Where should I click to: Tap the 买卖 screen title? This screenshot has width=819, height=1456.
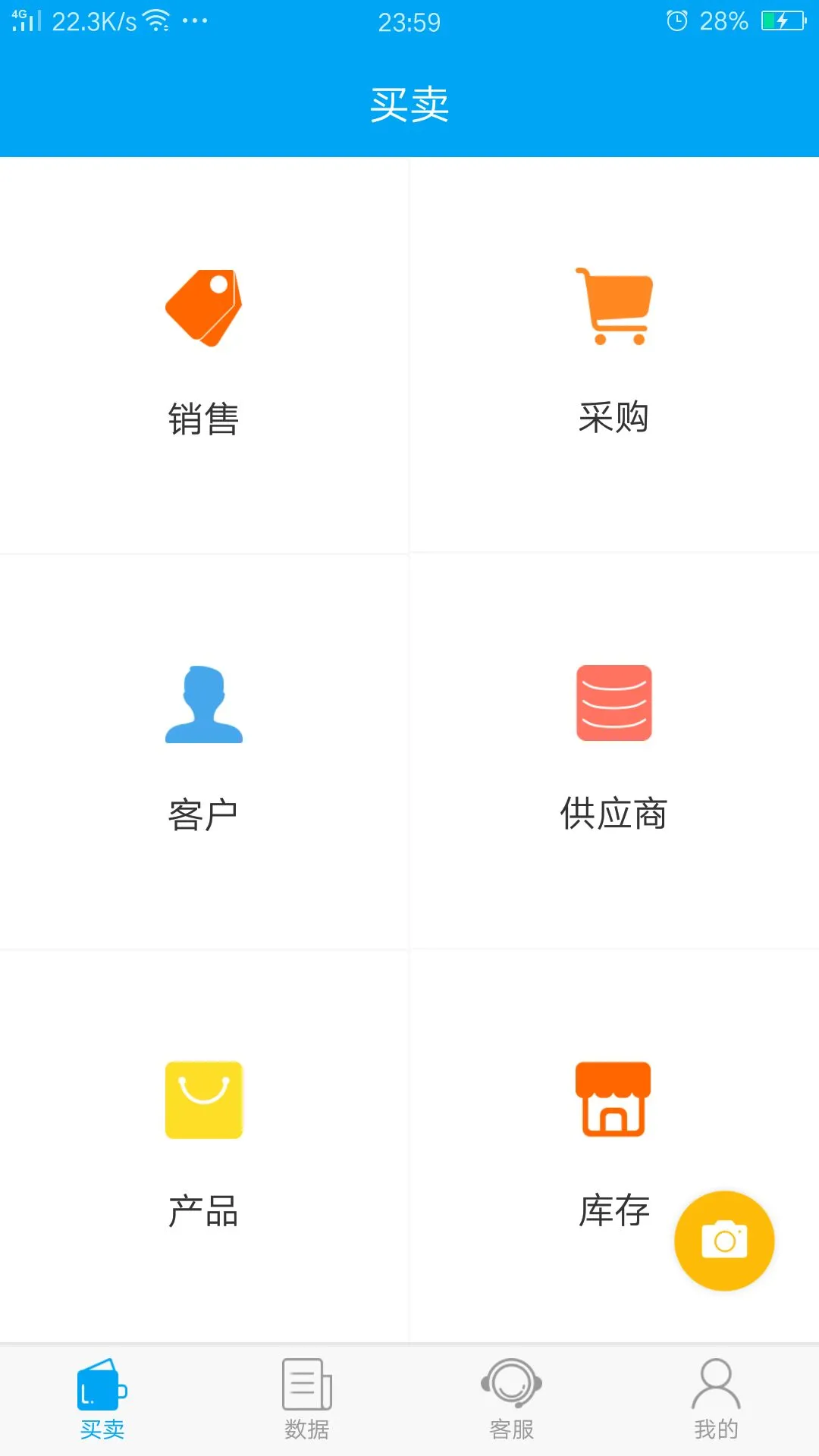[409, 104]
